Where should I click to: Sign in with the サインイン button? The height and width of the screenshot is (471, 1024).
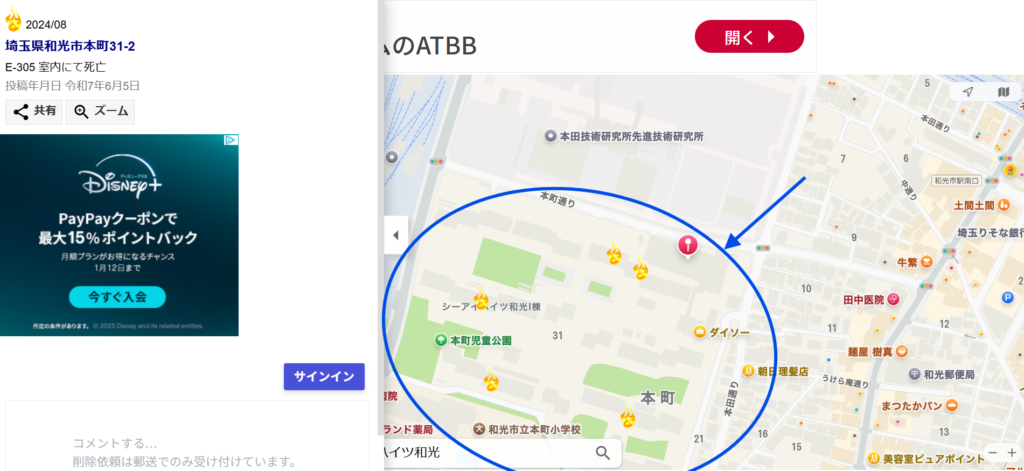(324, 376)
